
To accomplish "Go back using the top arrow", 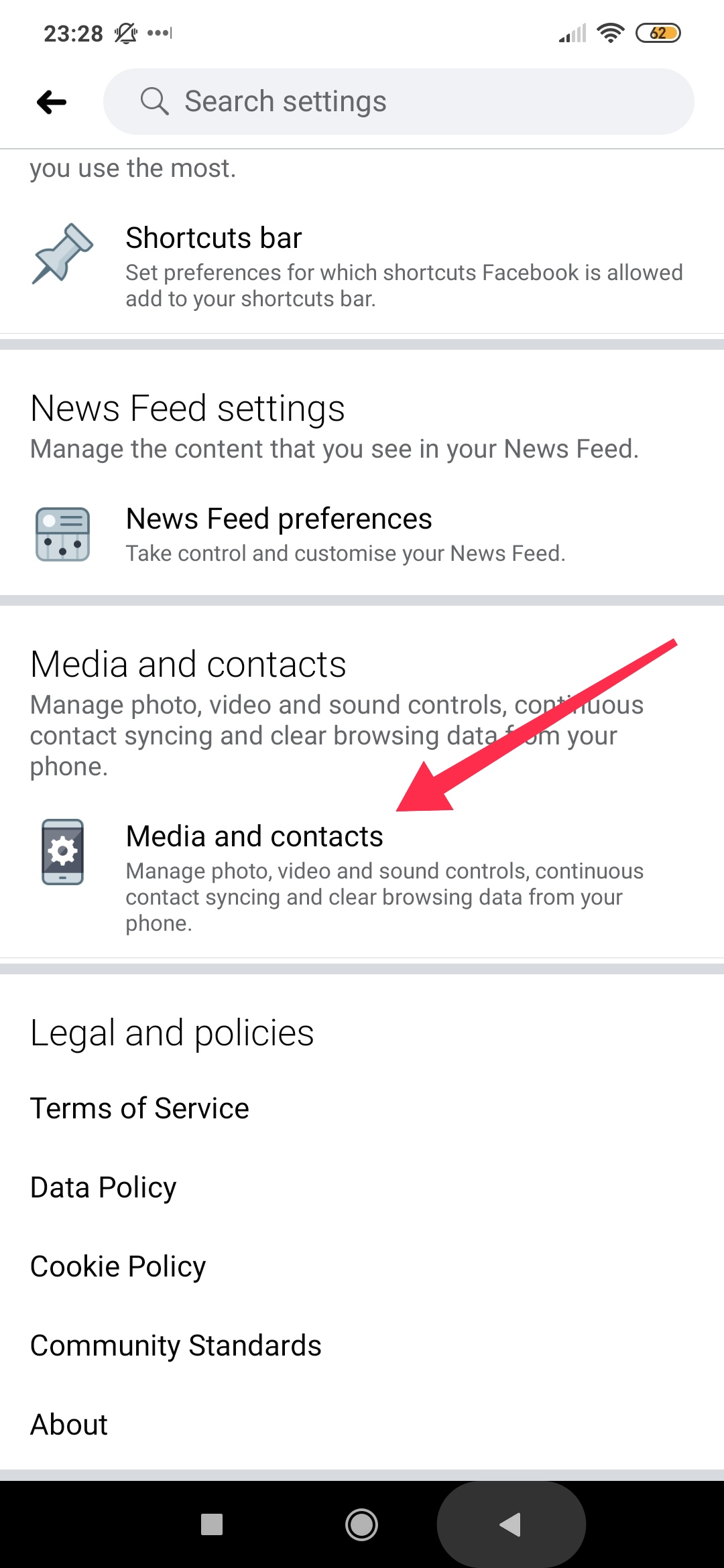I will pos(52,103).
